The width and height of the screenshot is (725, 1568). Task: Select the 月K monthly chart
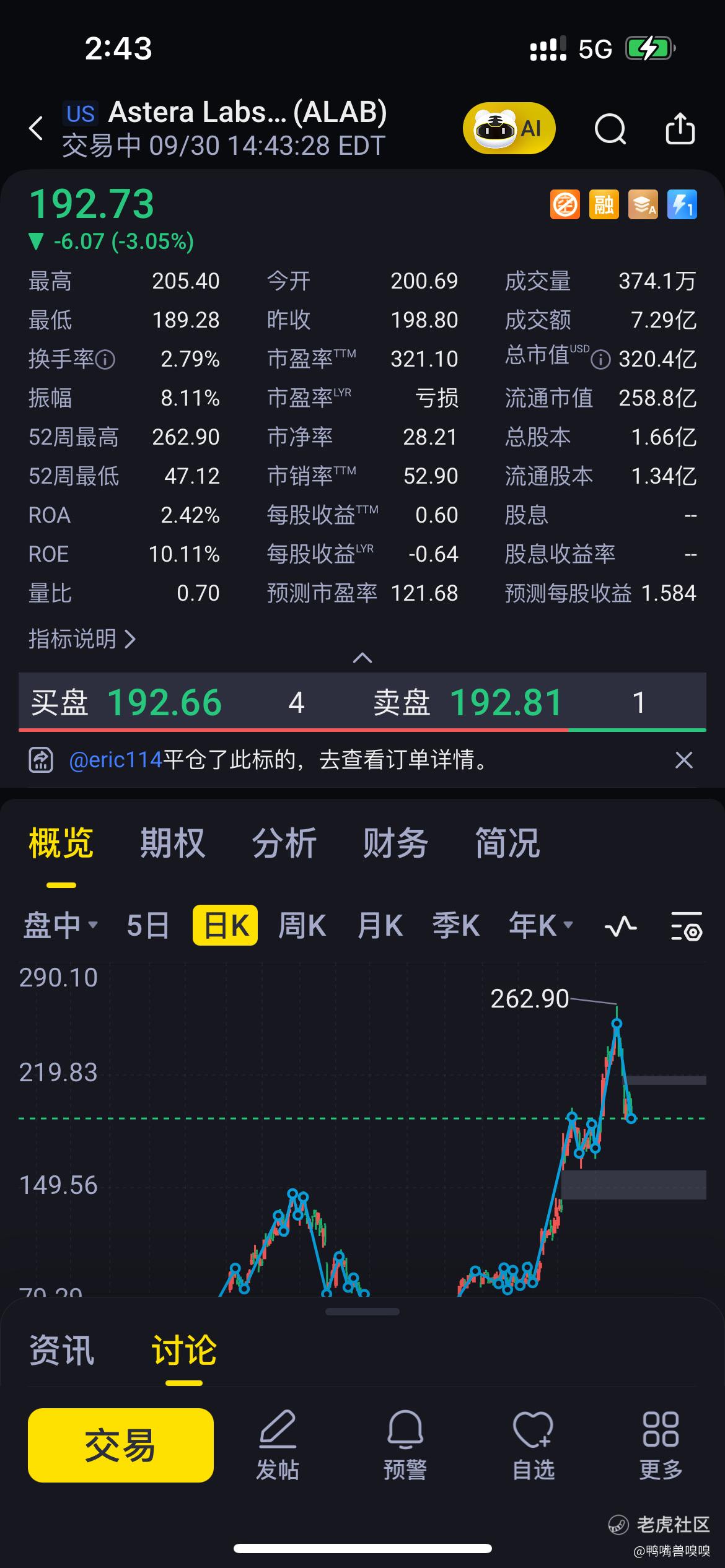point(380,926)
